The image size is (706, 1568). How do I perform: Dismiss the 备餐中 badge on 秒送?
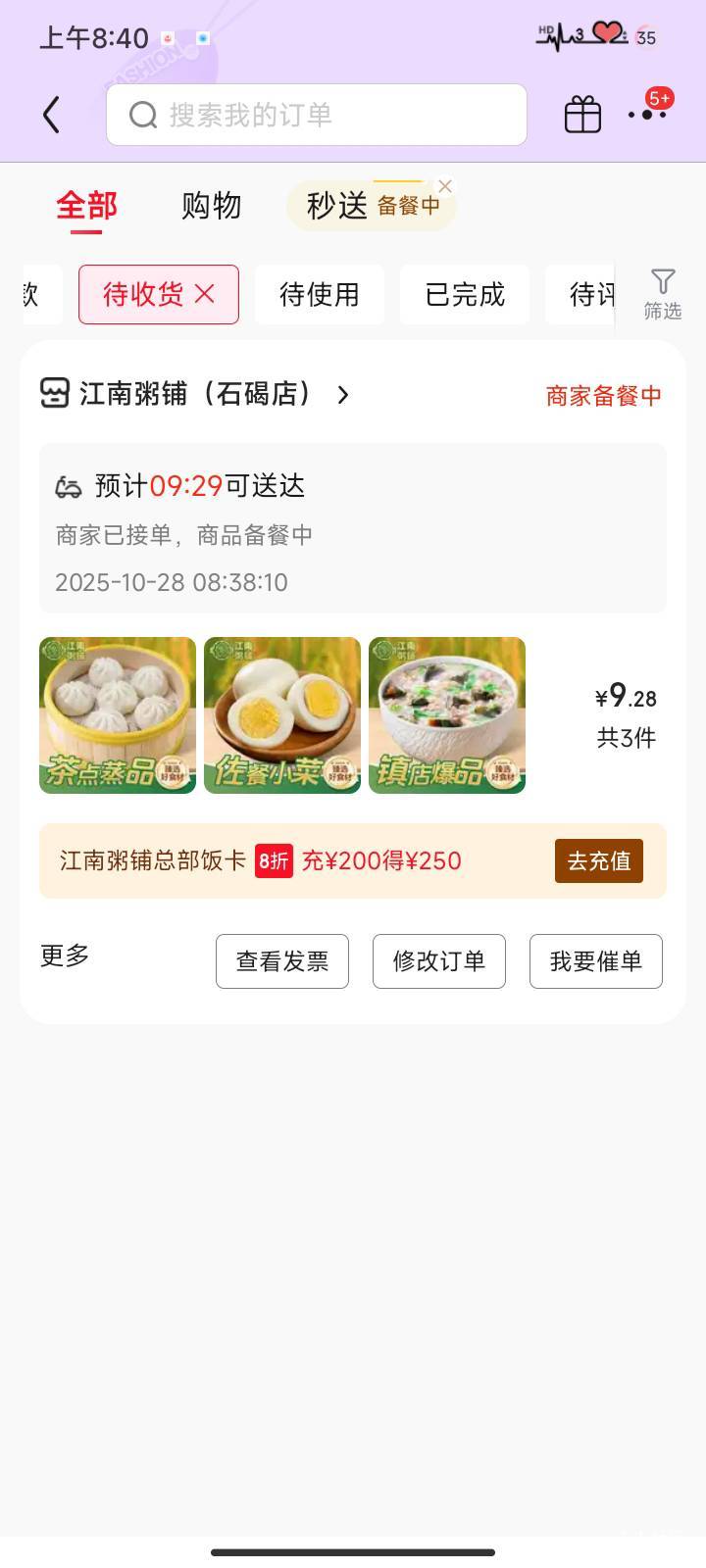coord(445,186)
